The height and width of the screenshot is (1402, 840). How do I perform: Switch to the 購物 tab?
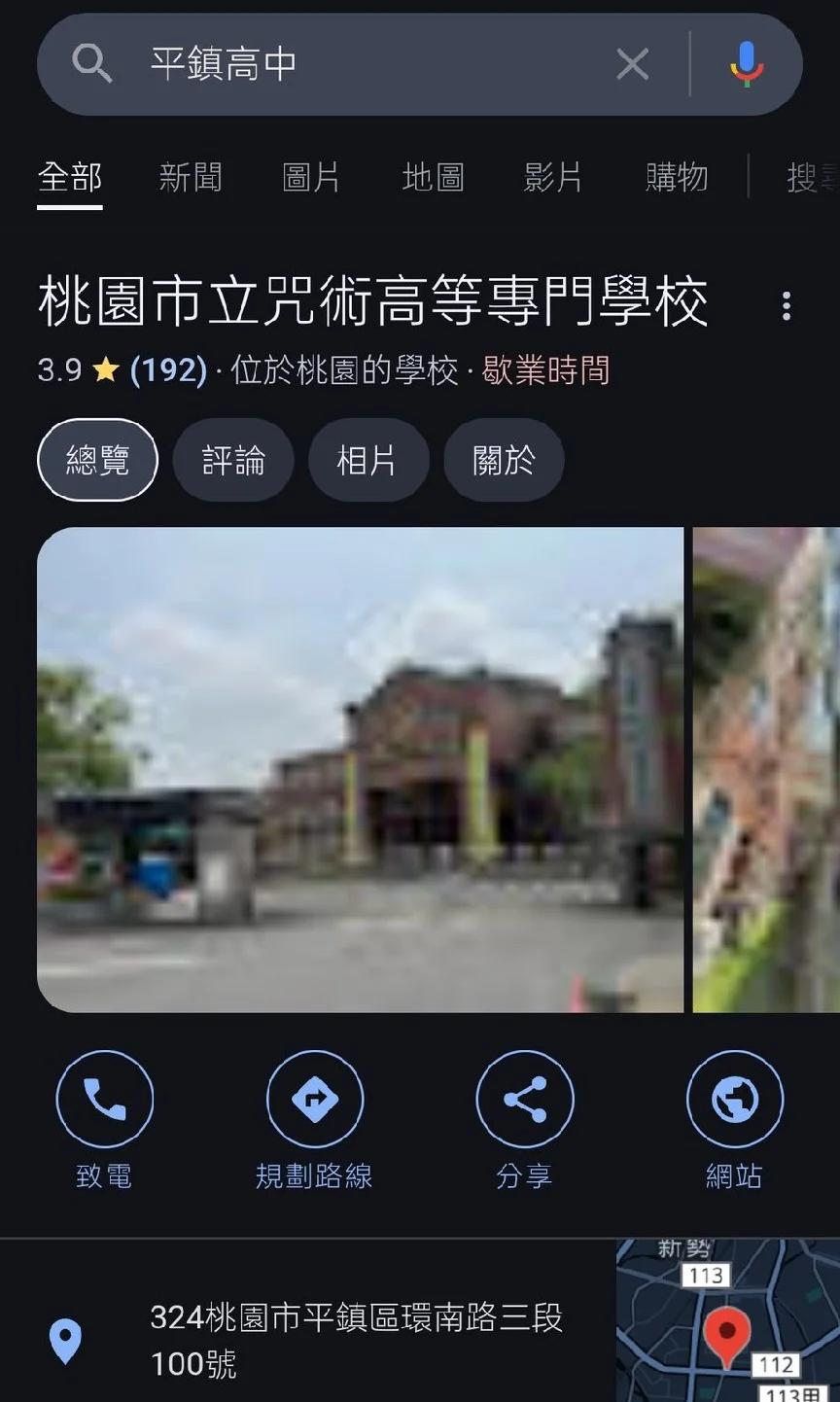click(676, 177)
